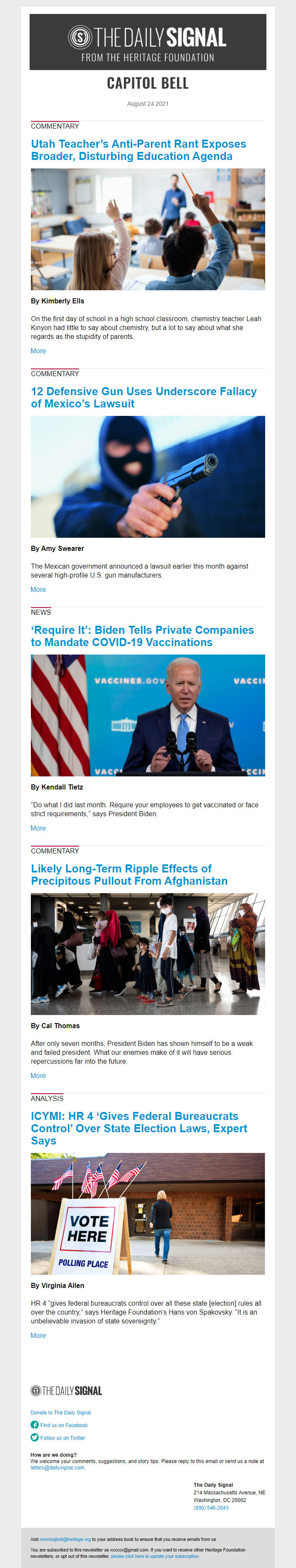Image resolution: width=296 pixels, height=1568 pixels.
Task: Tap More under the Kimberly Ells article
Action: (38, 351)
